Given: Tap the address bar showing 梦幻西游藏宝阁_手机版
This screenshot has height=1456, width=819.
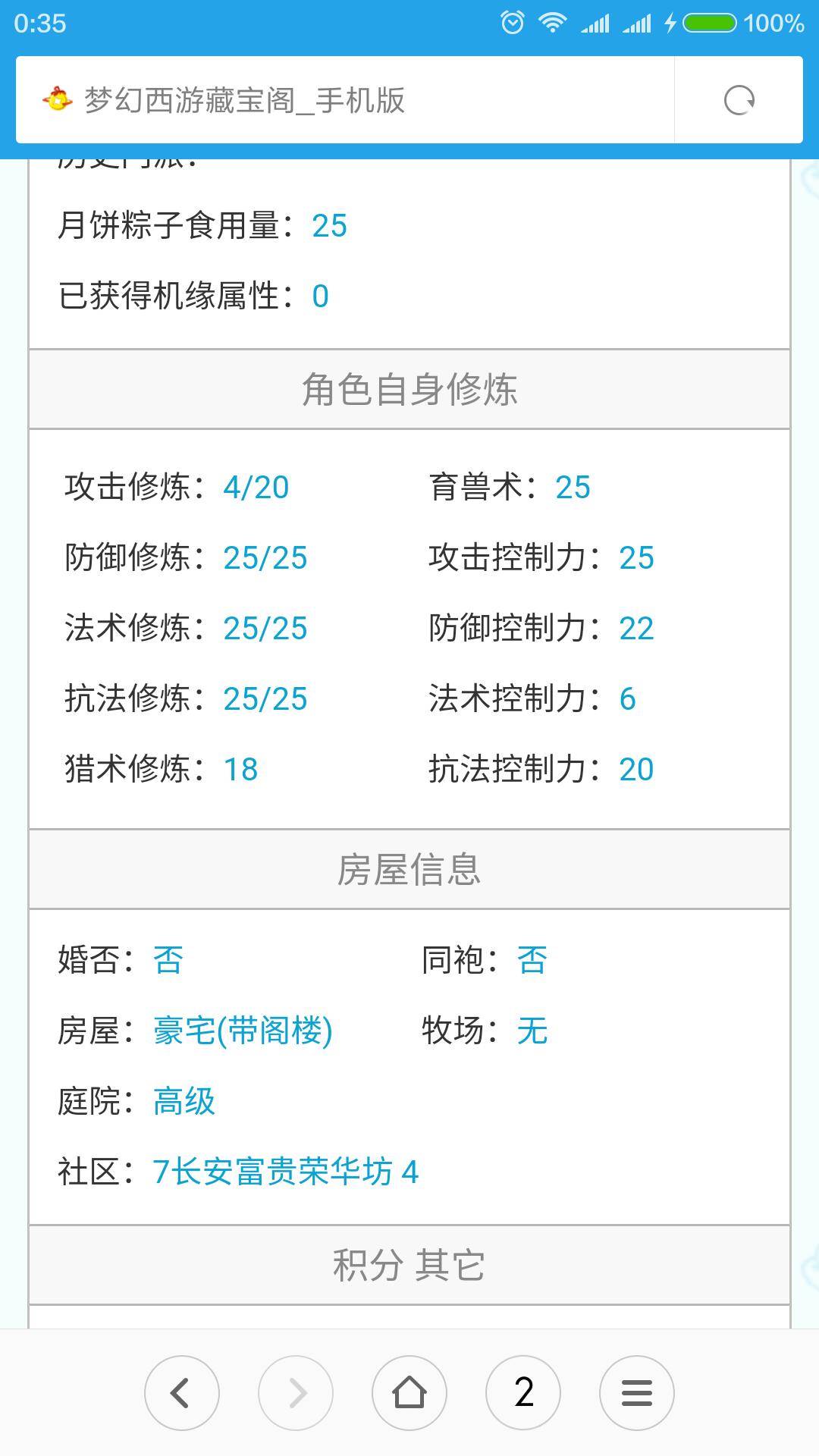Looking at the screenshot, I should tap(345, 100).
